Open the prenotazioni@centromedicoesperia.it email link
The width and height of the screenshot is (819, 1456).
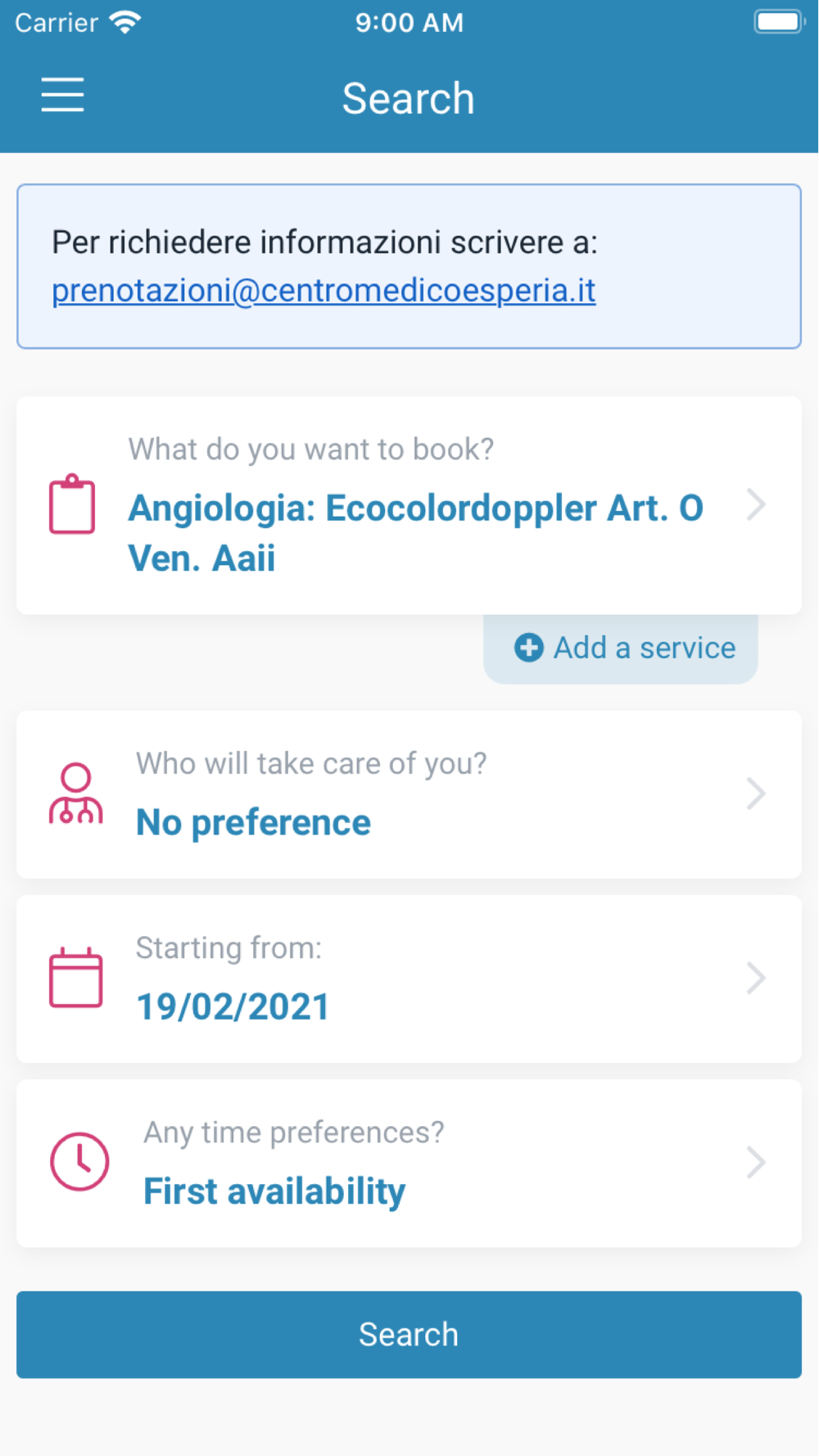324,291
